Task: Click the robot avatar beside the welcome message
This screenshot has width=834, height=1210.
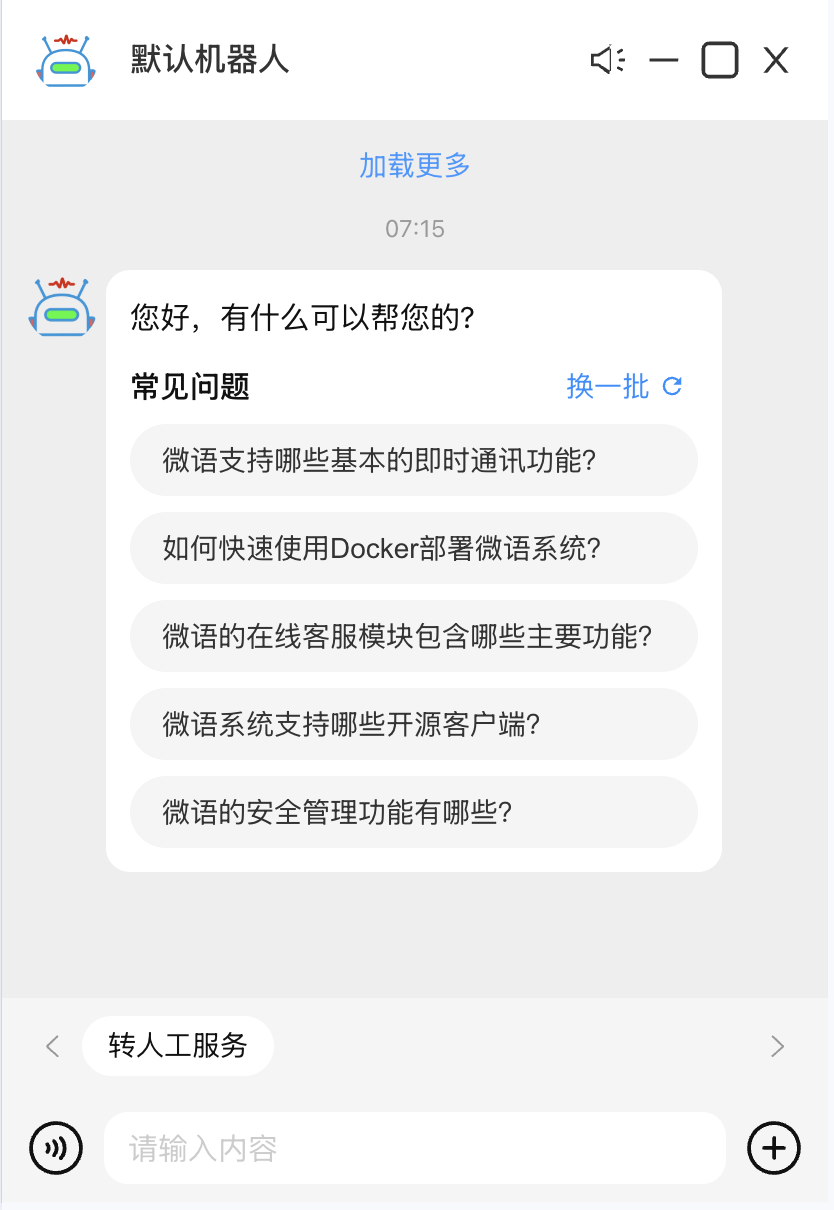Action: pyautogui.click(x=60, y=308)
